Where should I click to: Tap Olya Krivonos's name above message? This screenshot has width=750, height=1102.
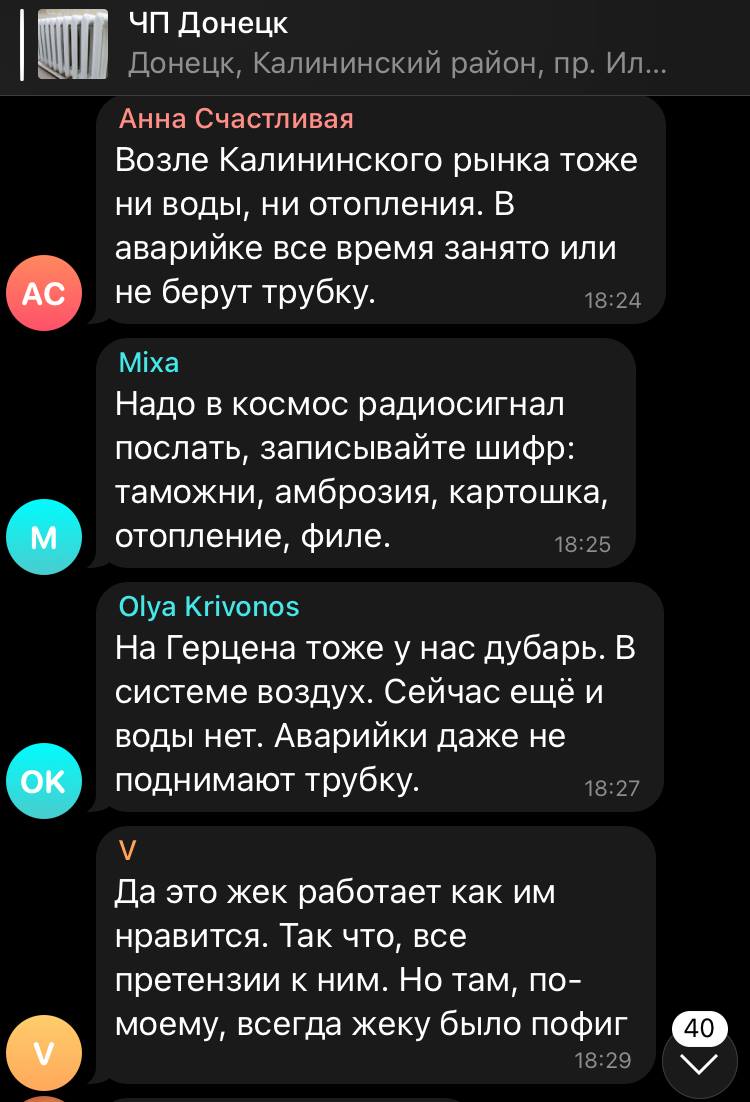click(208, 606)
